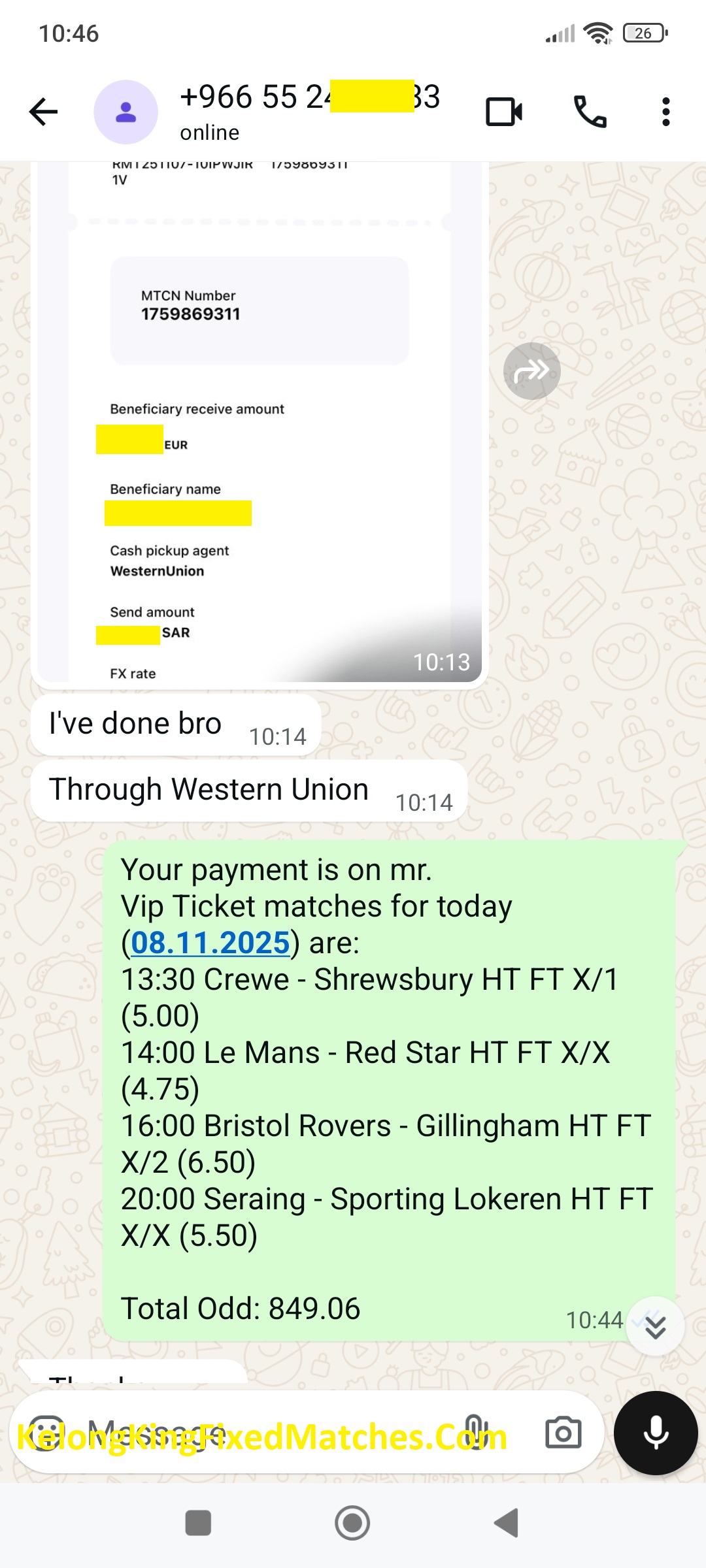This screenshot has height=1568, width=706.
Task: Attach a file to the chat
Action: [474, 1433]
